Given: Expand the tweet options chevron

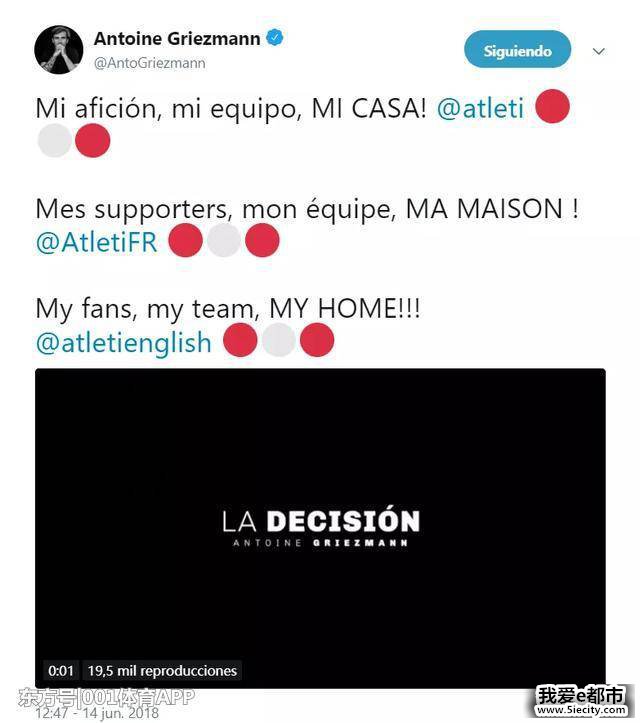Looking at the screenshot, I should [599, 51].
